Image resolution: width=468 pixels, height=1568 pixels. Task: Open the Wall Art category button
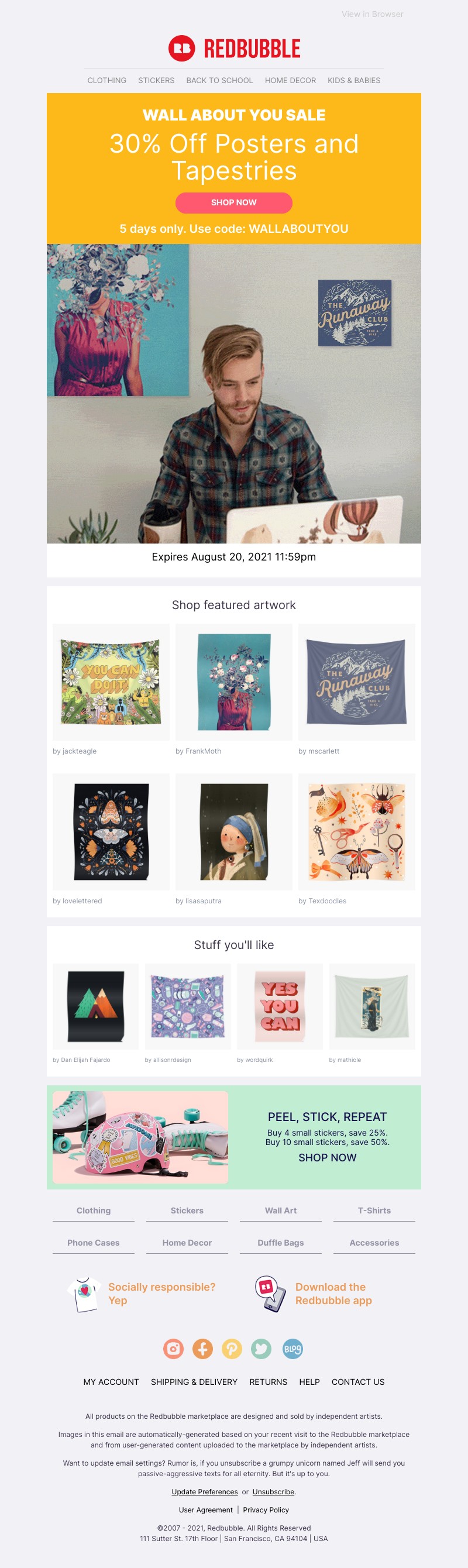click(x=281, y=1211)
